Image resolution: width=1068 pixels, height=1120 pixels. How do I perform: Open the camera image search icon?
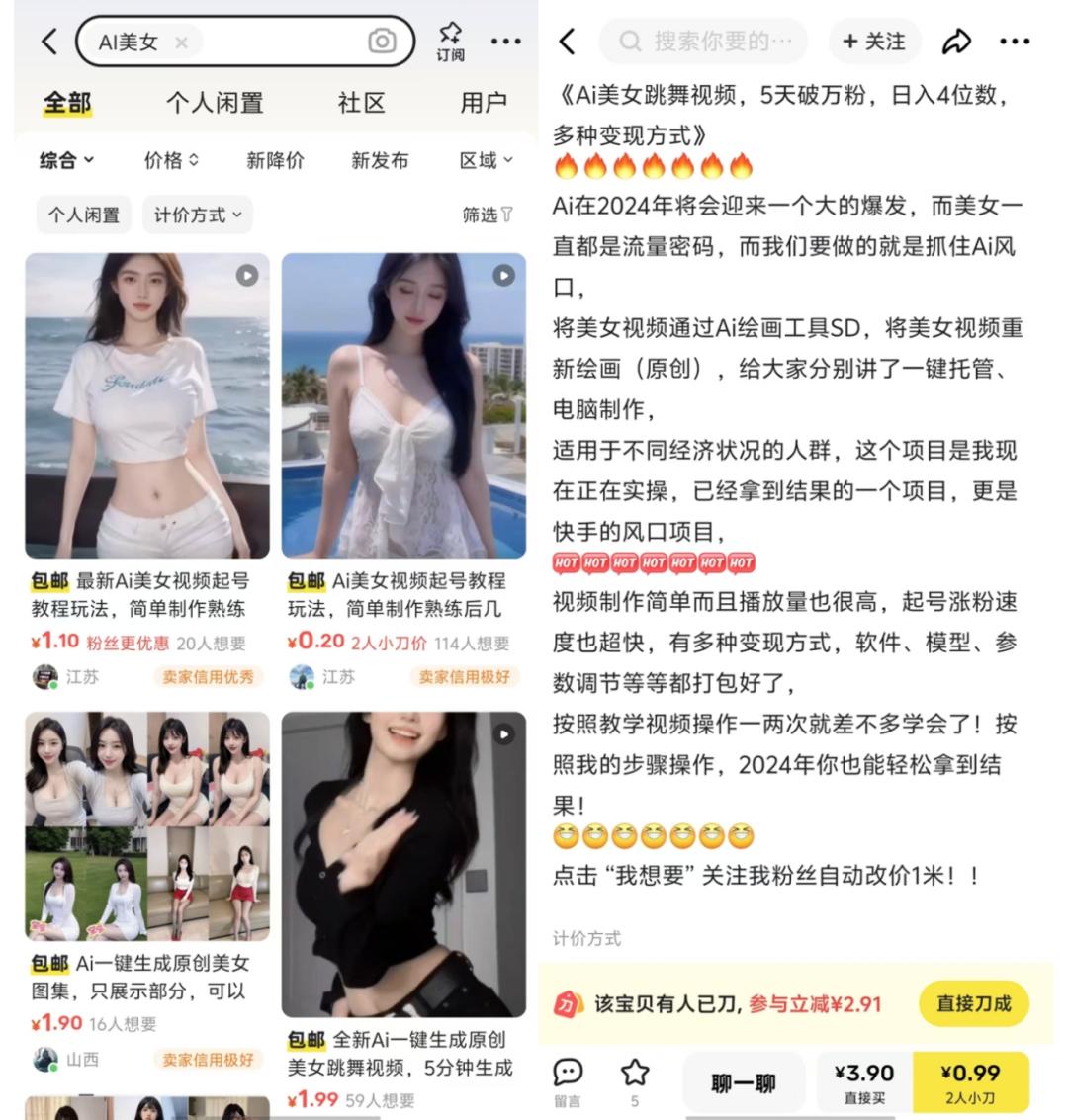coord(383,41)
